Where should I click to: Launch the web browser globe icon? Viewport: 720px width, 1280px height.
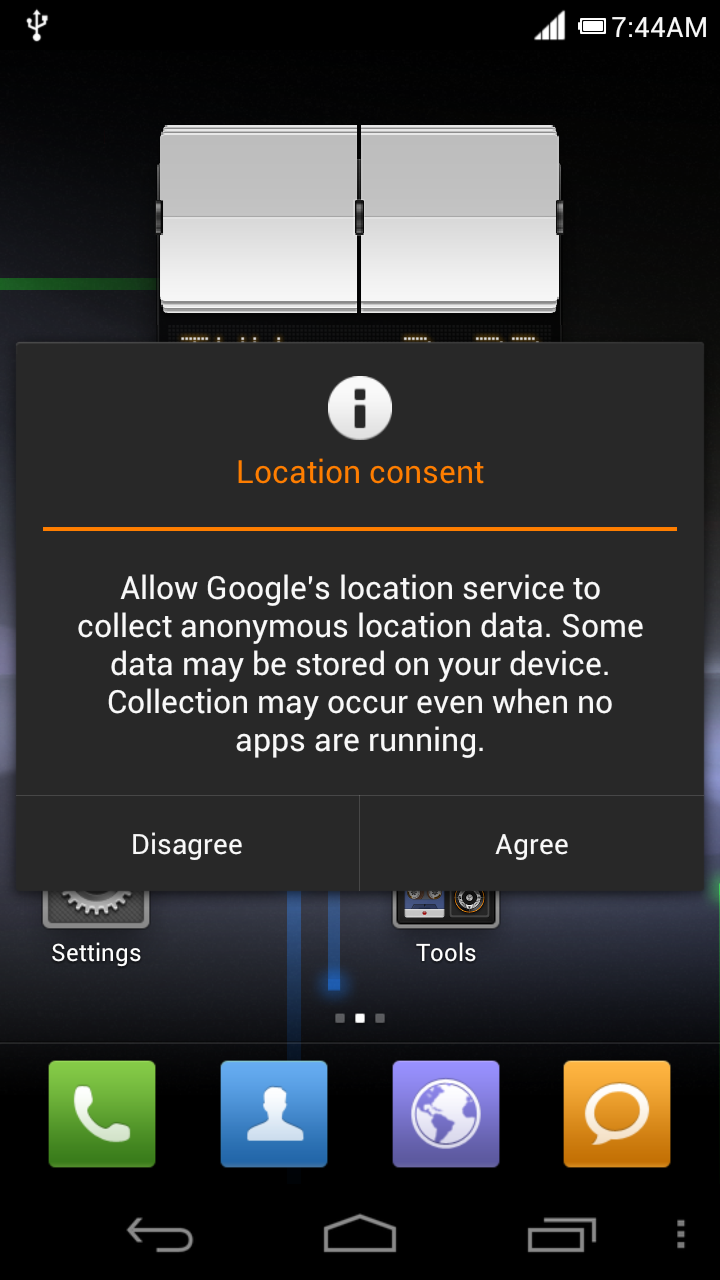(x=446, y=1114)
